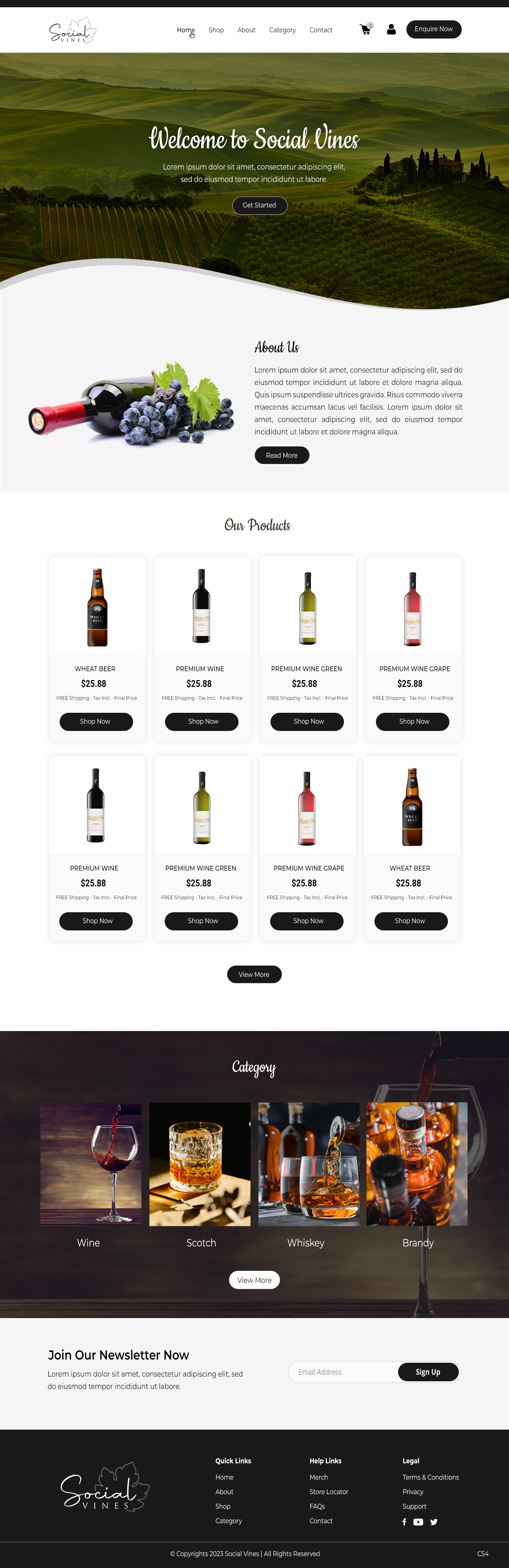This screenshot has height=1568, width=509.
Task: Tap Get Started on the welcome banner
Action: (259, 205)
